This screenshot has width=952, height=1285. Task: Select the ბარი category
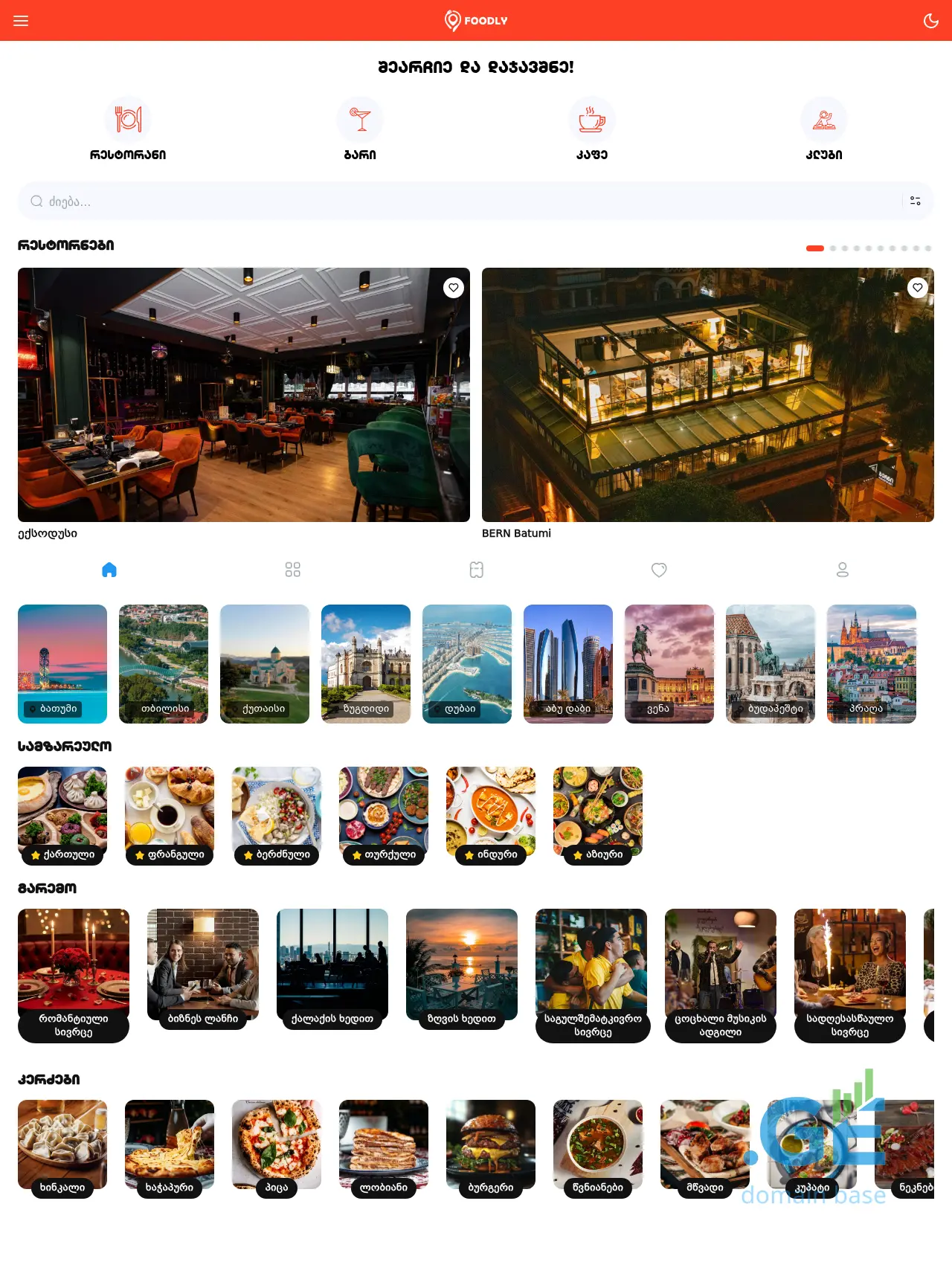click(360, 129)
